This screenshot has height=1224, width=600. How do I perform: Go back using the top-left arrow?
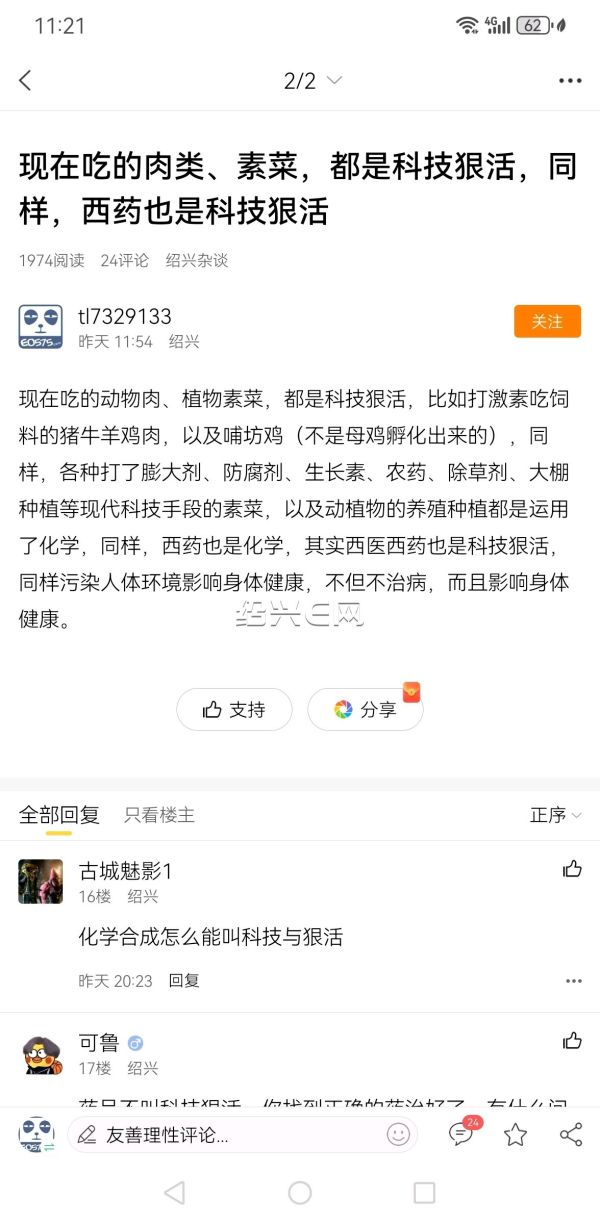[26, 81]
